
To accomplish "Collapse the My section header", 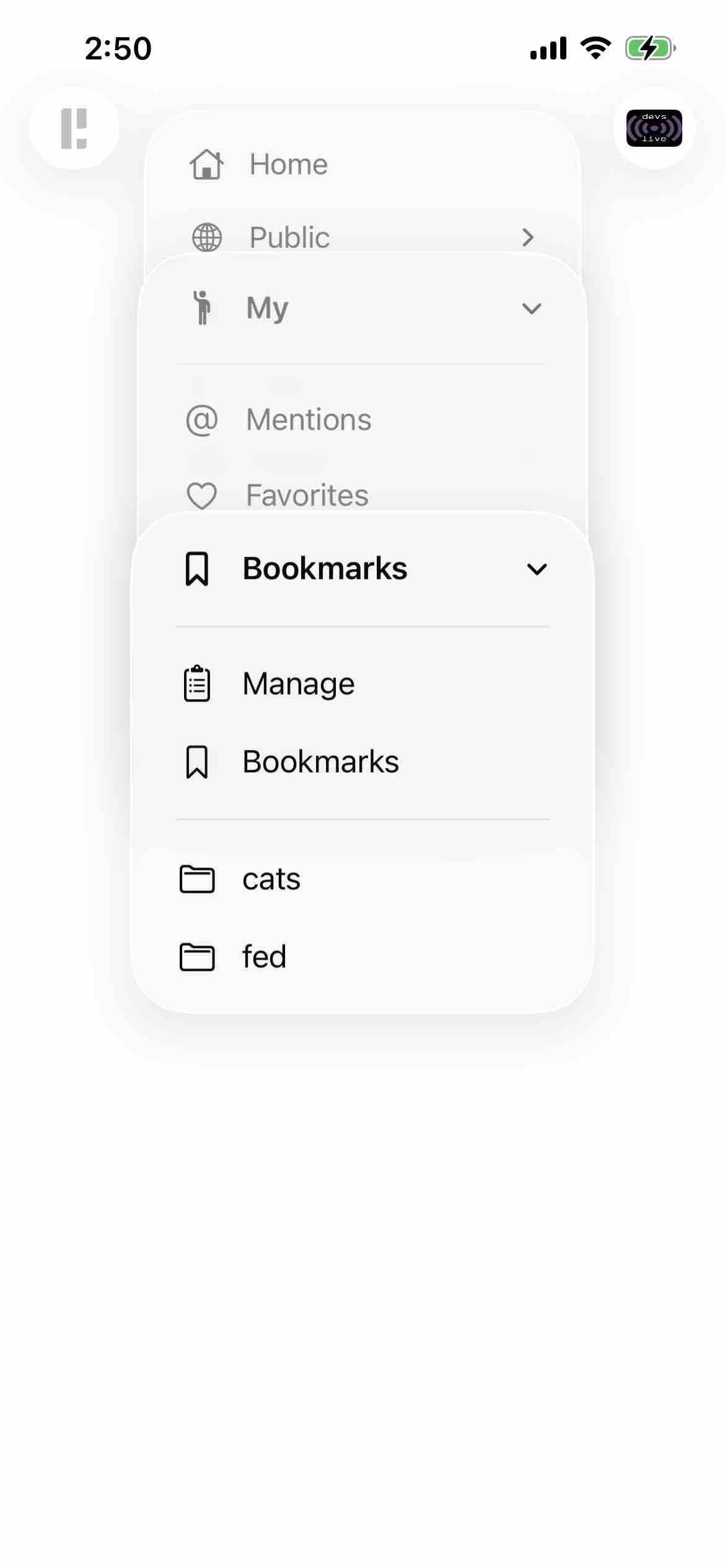I will [x=362, y=308].
